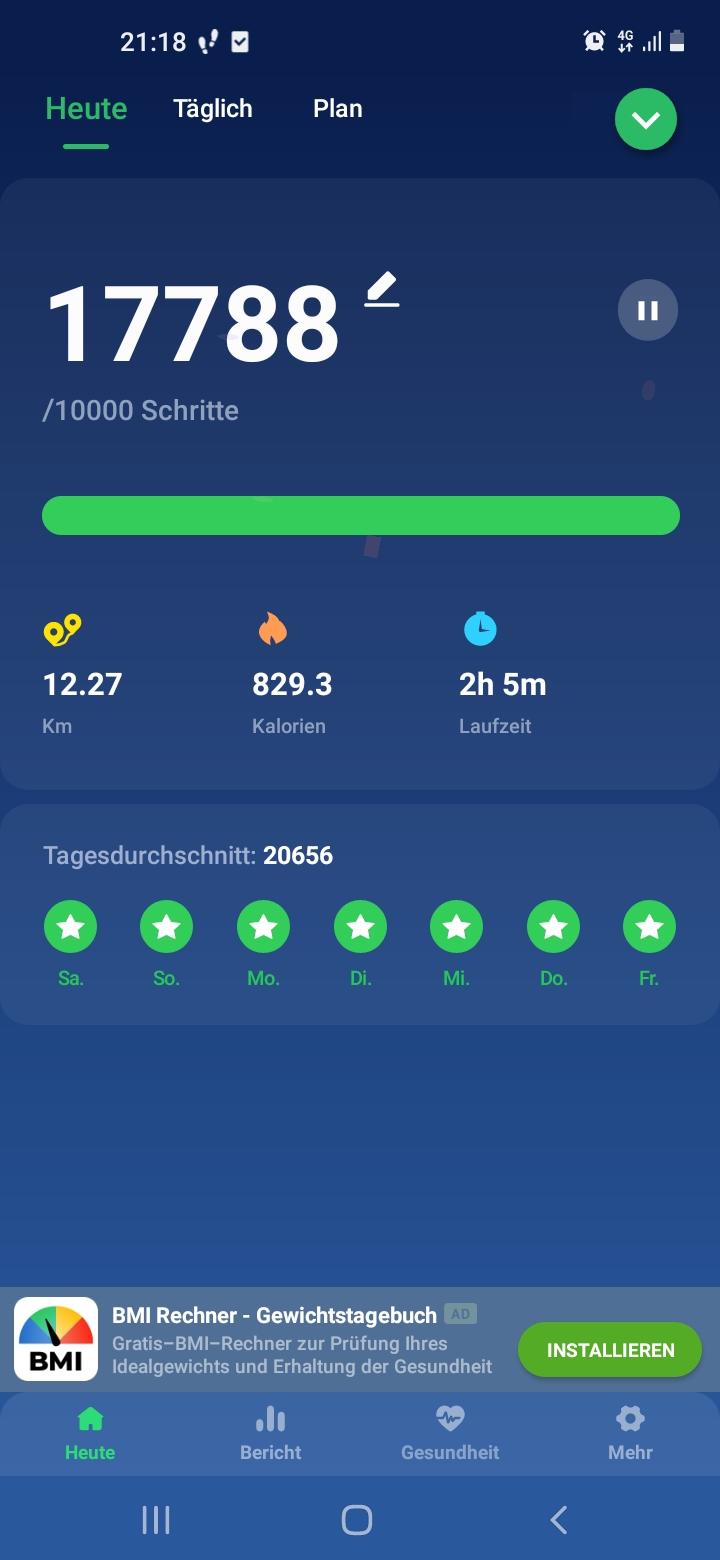720x1560 pixels.
Task: Select the Heute top tab
Action: [x=86, y=108]
